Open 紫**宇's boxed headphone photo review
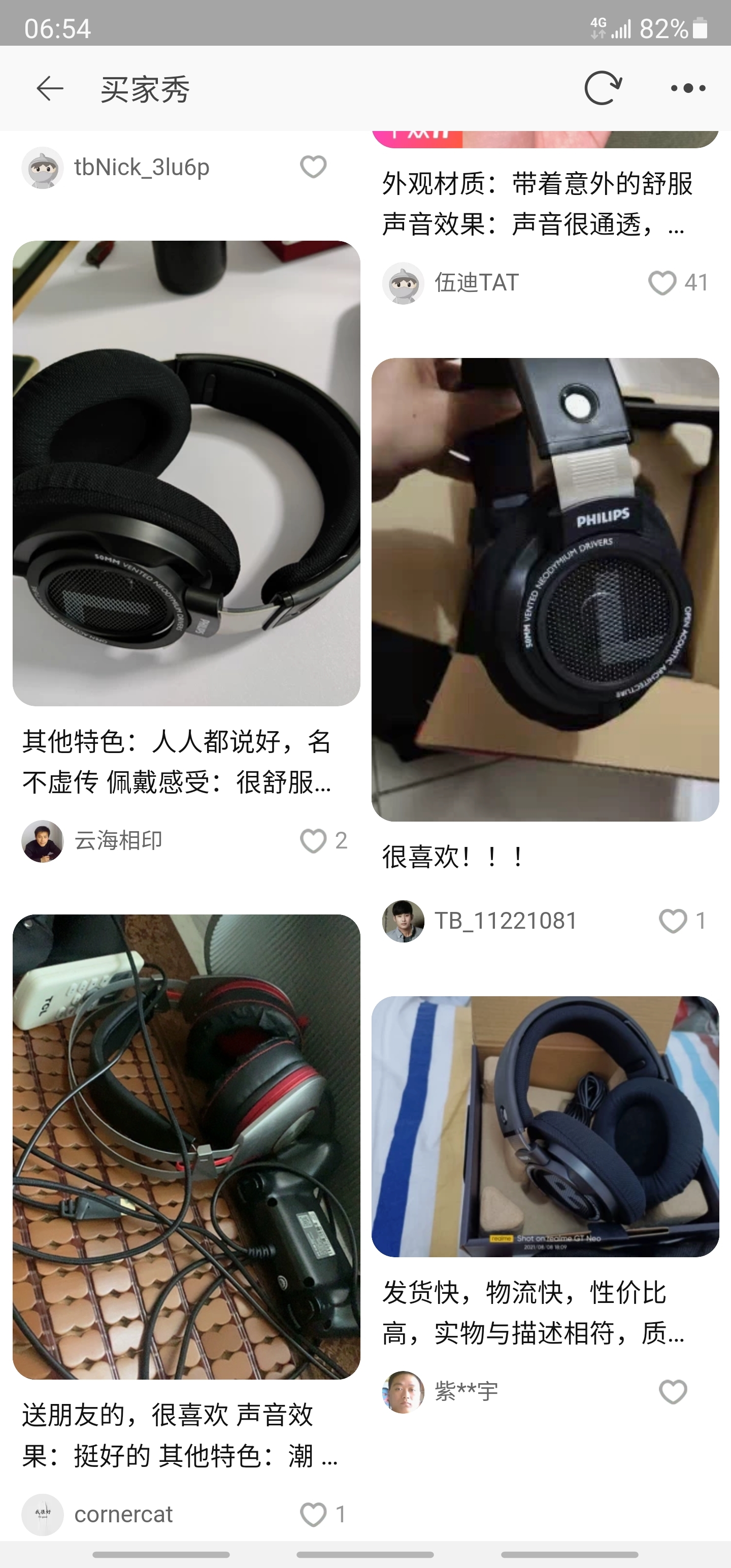The width and height of the screenshot is (731, 1568). coord(545,1126)
